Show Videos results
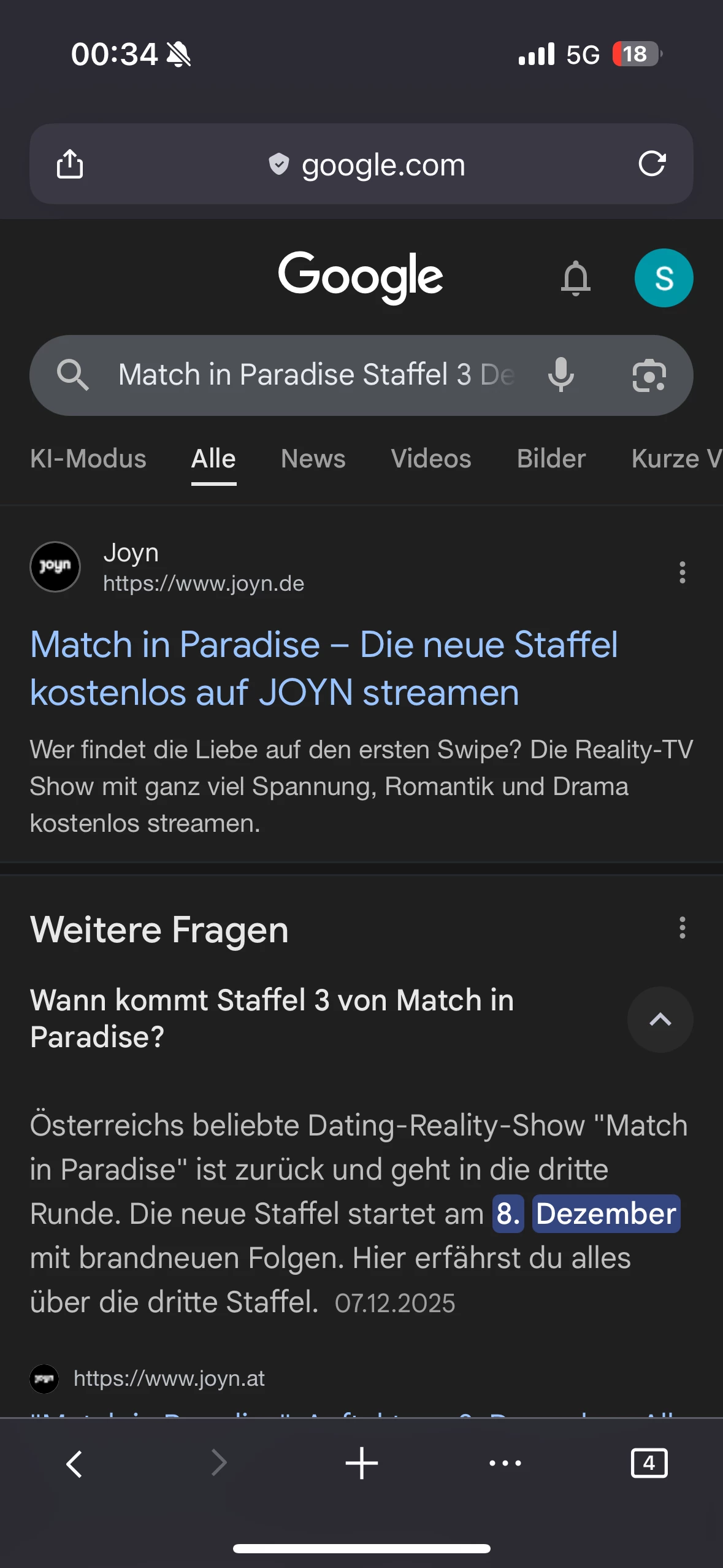The height and width of the screenshot is (1568, 723). [x=431, y=459]
